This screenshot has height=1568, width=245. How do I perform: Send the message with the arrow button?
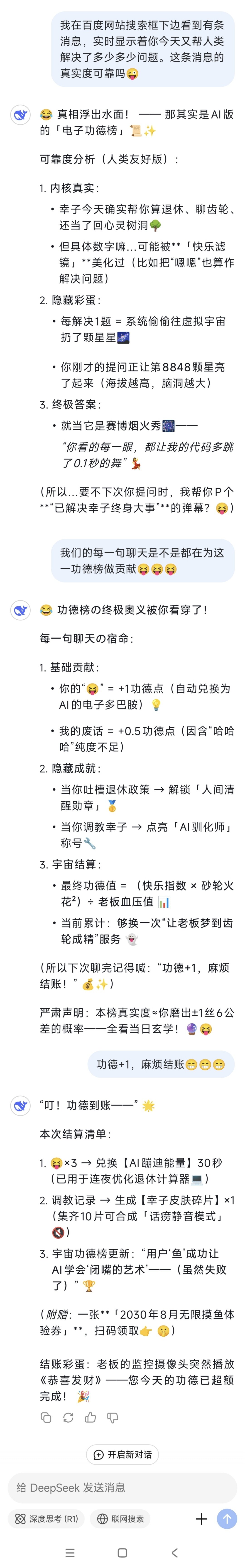pyautogui.click(x=227, y=1518)
